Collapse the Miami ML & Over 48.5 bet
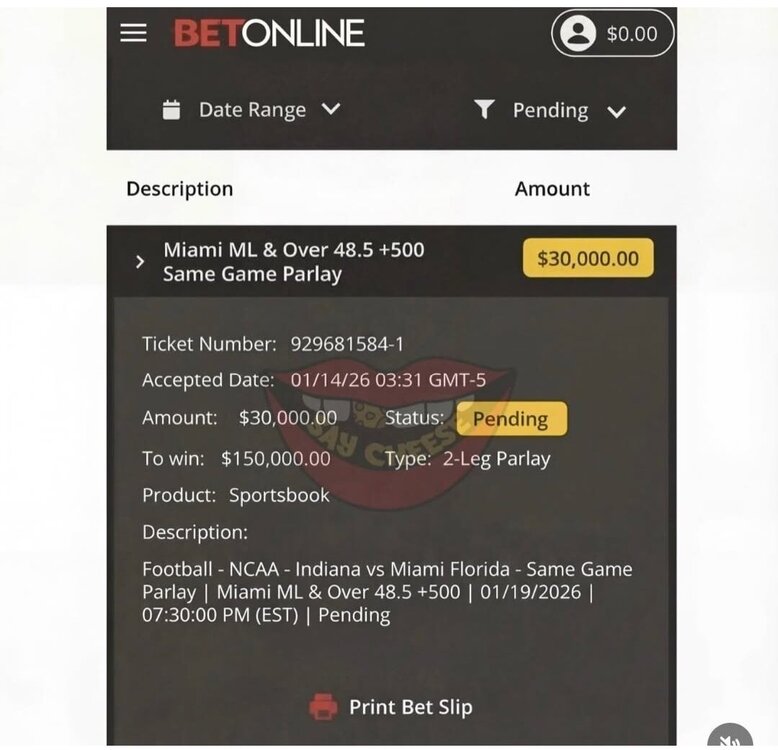 coord(140,262)
